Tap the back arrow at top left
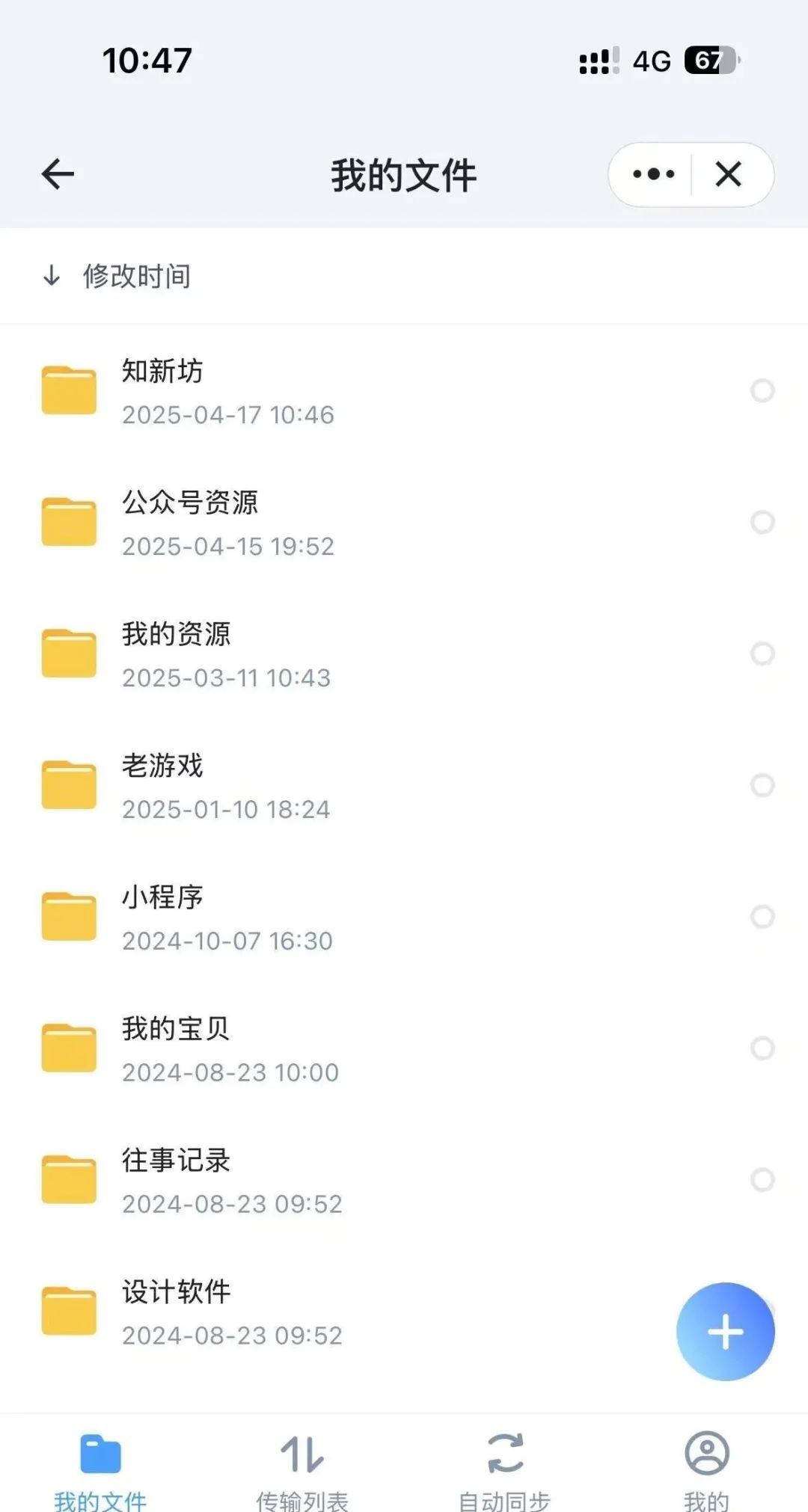808x1512 pixels. coord(56,173)
